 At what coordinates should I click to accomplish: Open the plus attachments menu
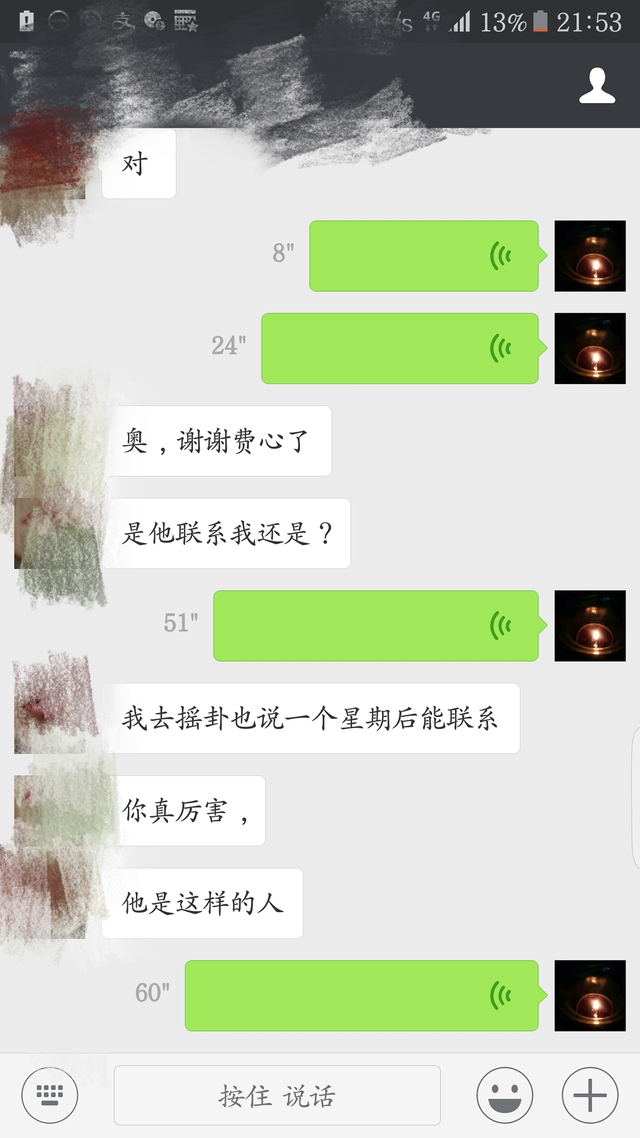590,1095
